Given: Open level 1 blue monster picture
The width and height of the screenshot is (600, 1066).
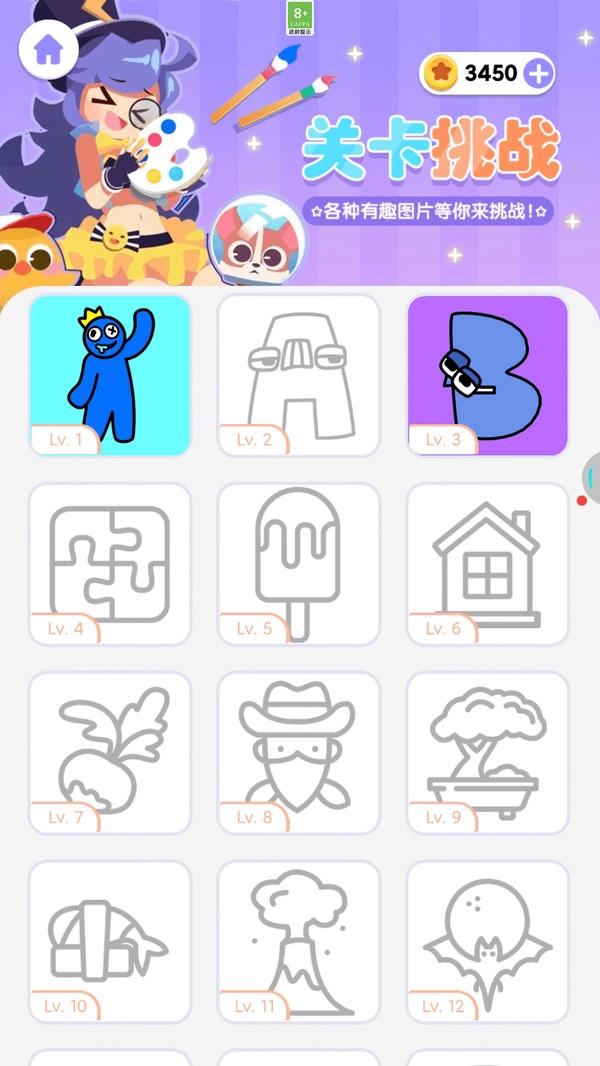Looking at the screenshot, I should pos(110,375).
